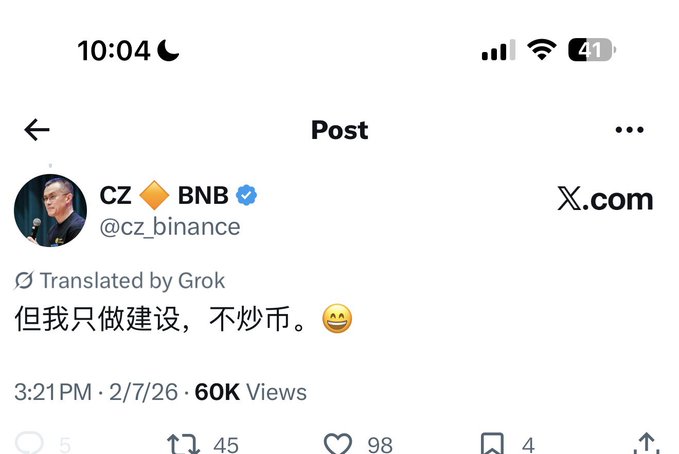Bookmark CZ's post
The height and width of the screenshot is (454, 679).
(x=492, y=442)
